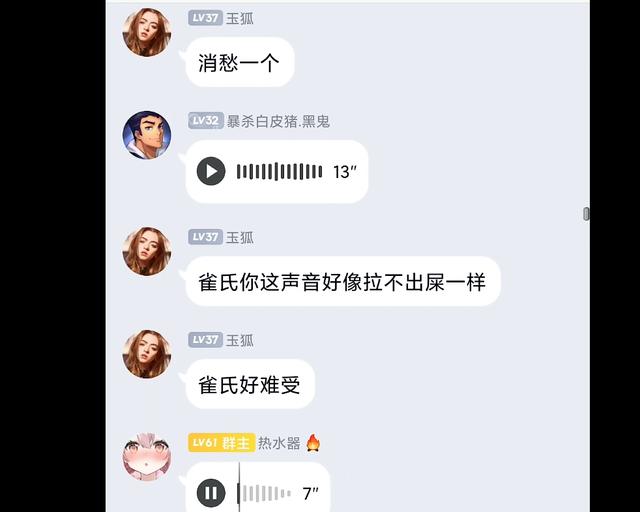
Task: Open 热水器's profile avatar
Action: tap(147, 456)
